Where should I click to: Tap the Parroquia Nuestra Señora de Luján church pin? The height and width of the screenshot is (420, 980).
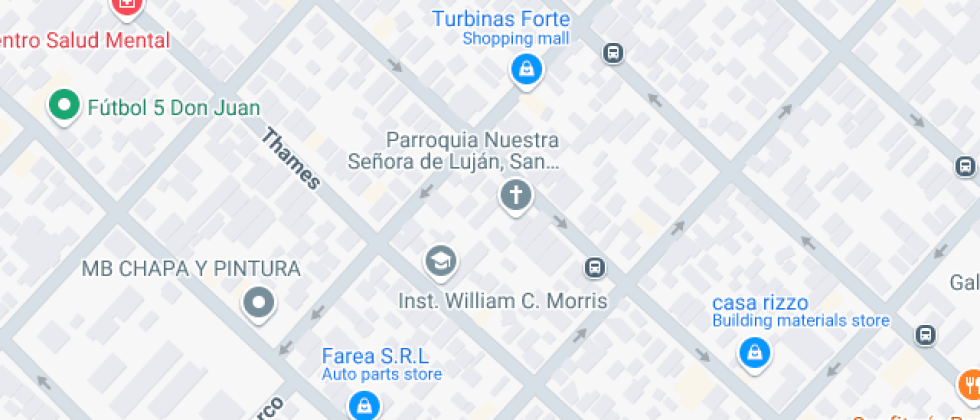tap(516, 197)
